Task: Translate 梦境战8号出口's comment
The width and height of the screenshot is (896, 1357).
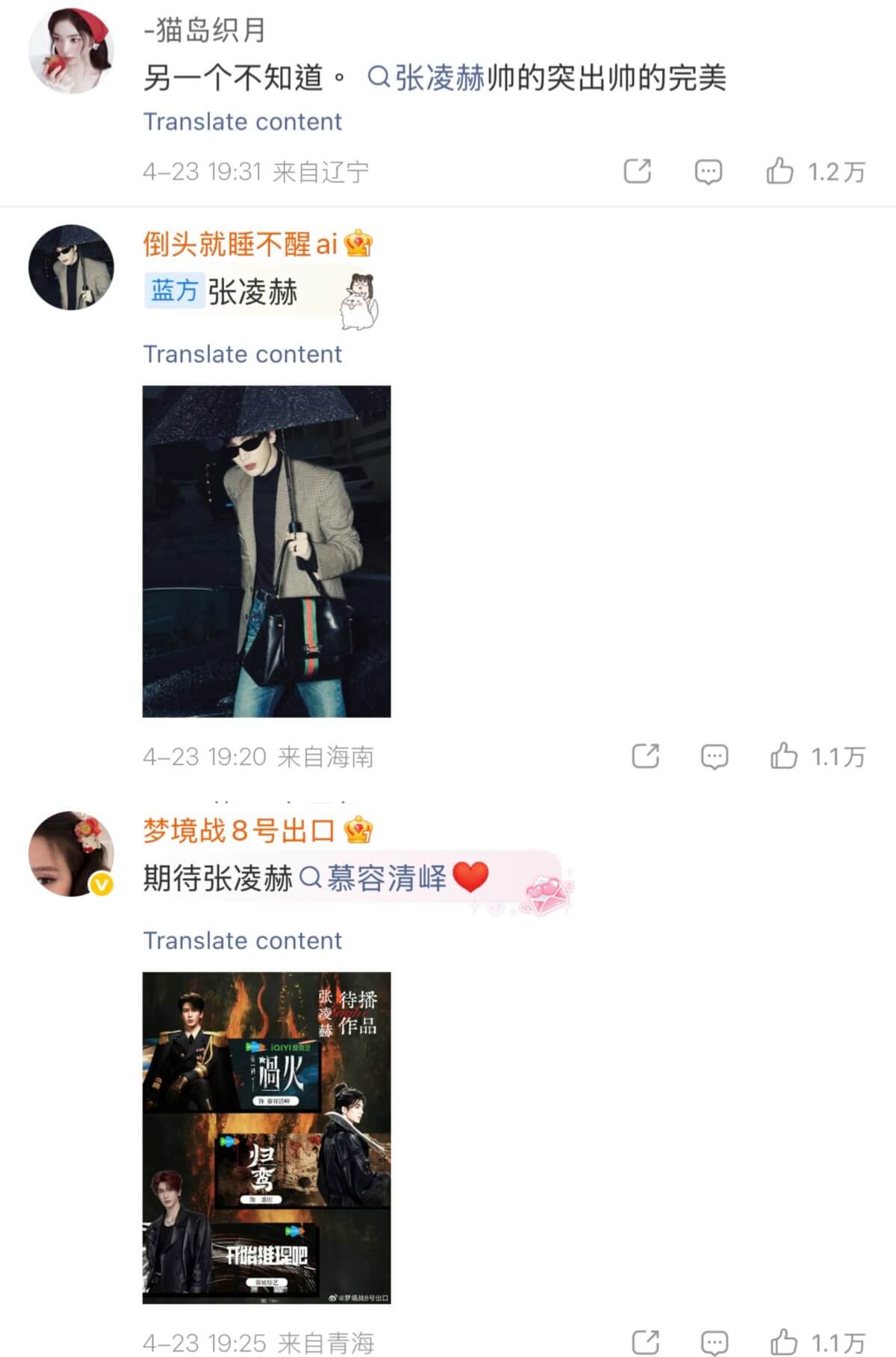Action: coord(242,940)
